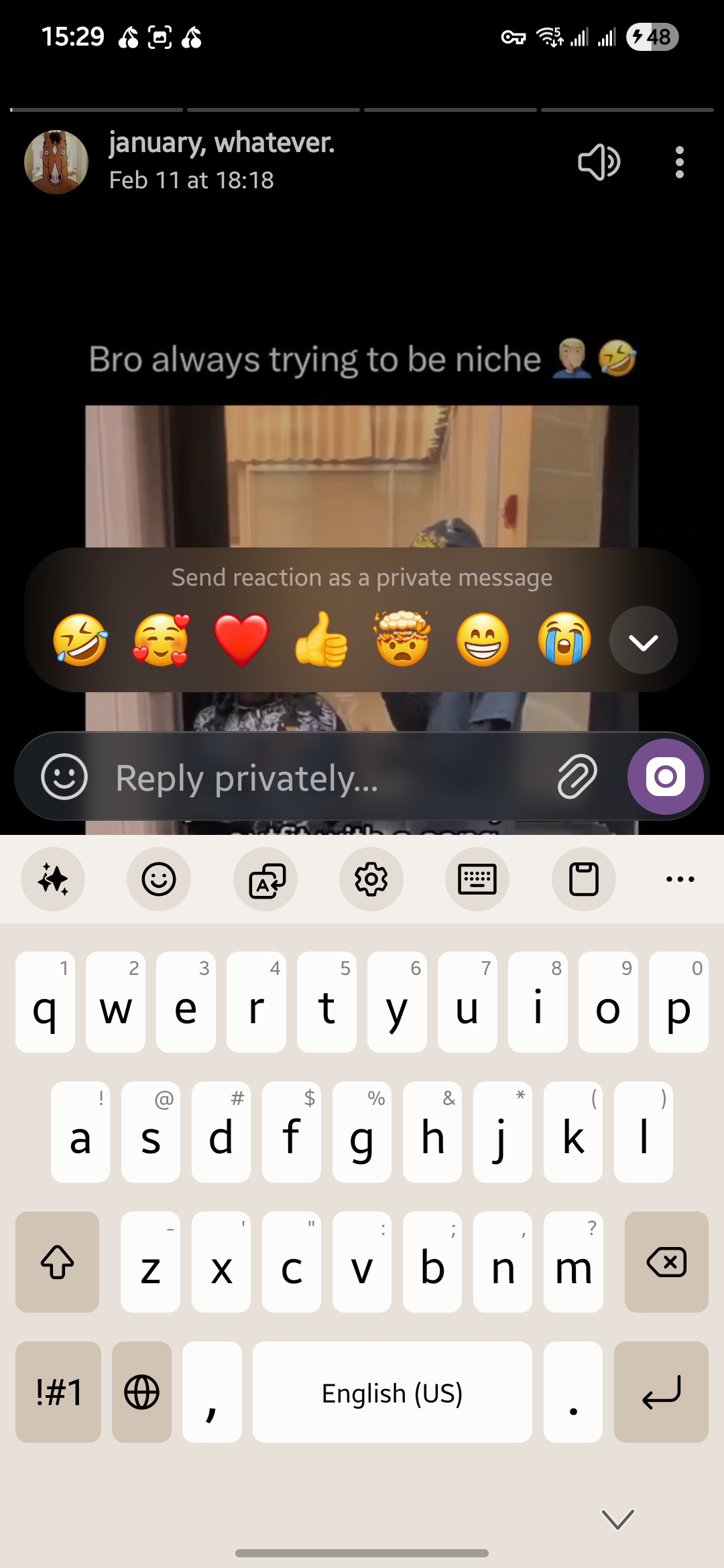Mute the story sound

(599, 162)
